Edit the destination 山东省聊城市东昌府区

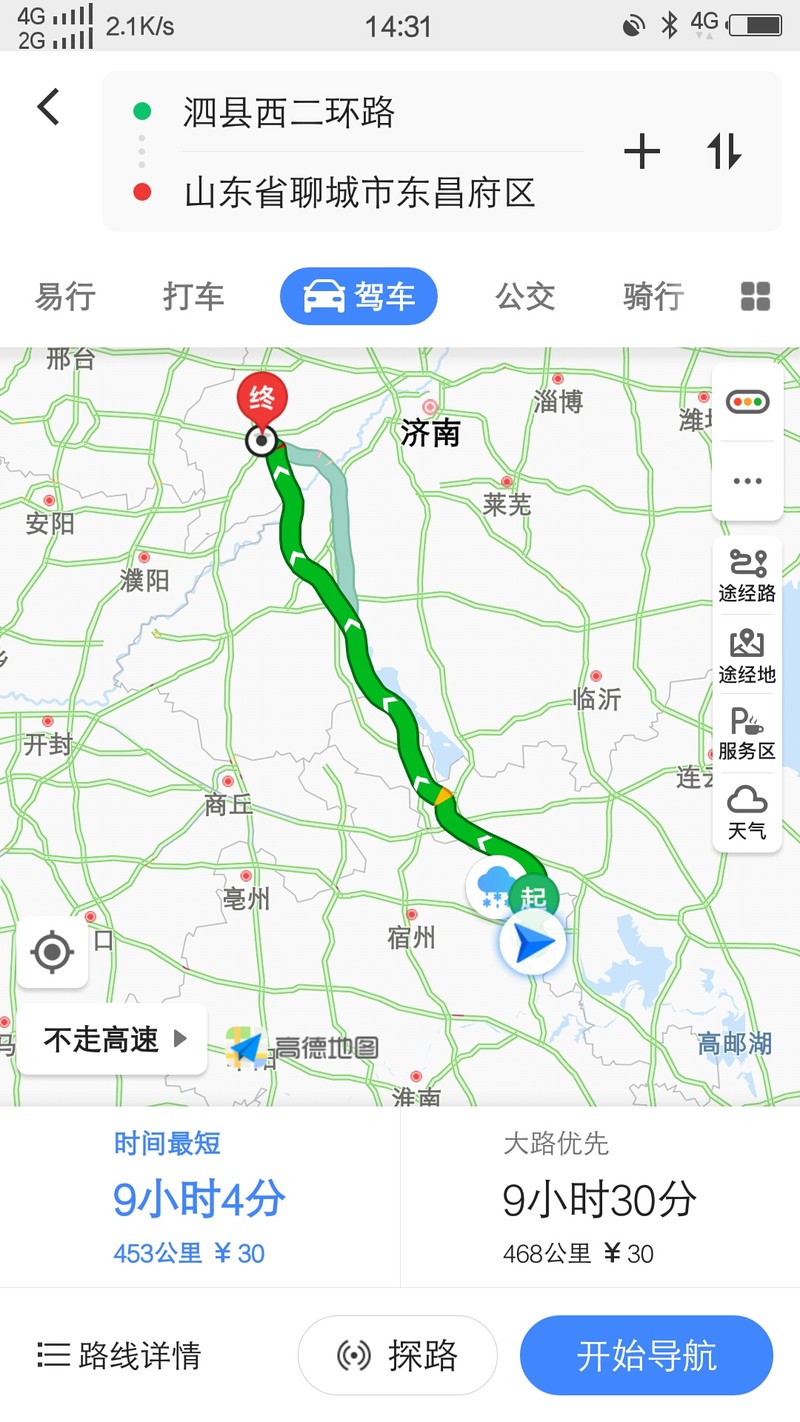360,192
